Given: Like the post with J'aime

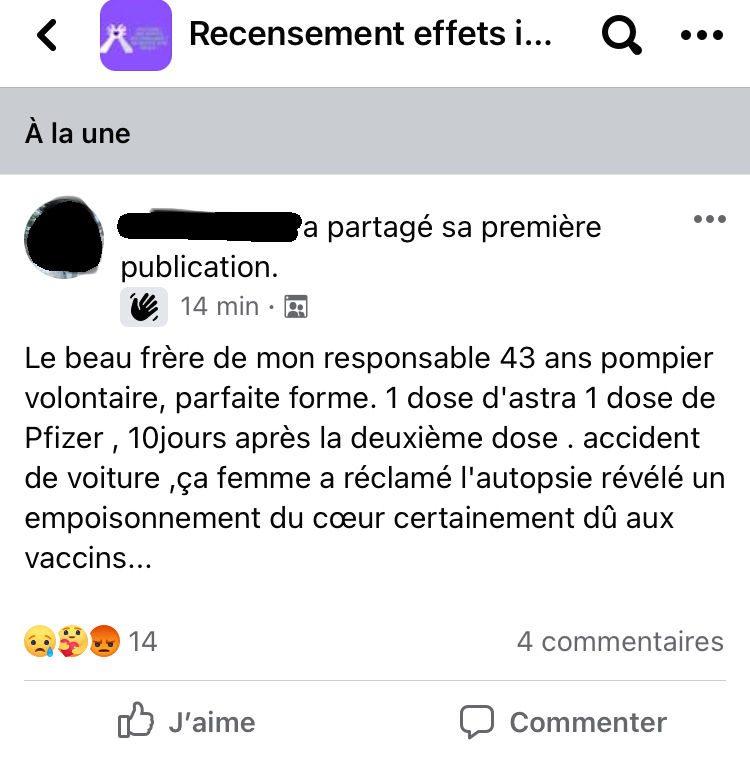Looking at the screenshot, I should [x=187, y=721].
